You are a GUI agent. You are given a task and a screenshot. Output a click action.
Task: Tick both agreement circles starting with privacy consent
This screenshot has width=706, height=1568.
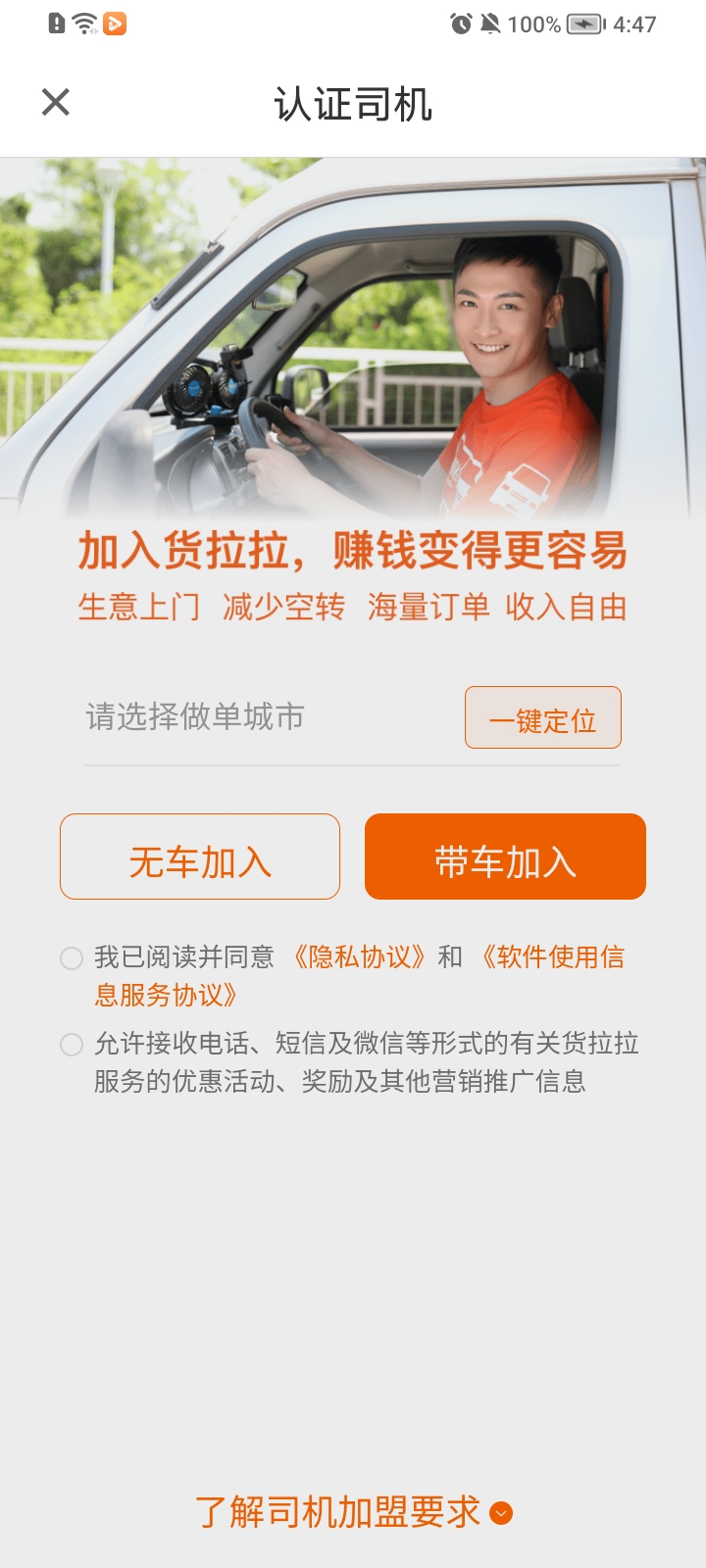71,958
